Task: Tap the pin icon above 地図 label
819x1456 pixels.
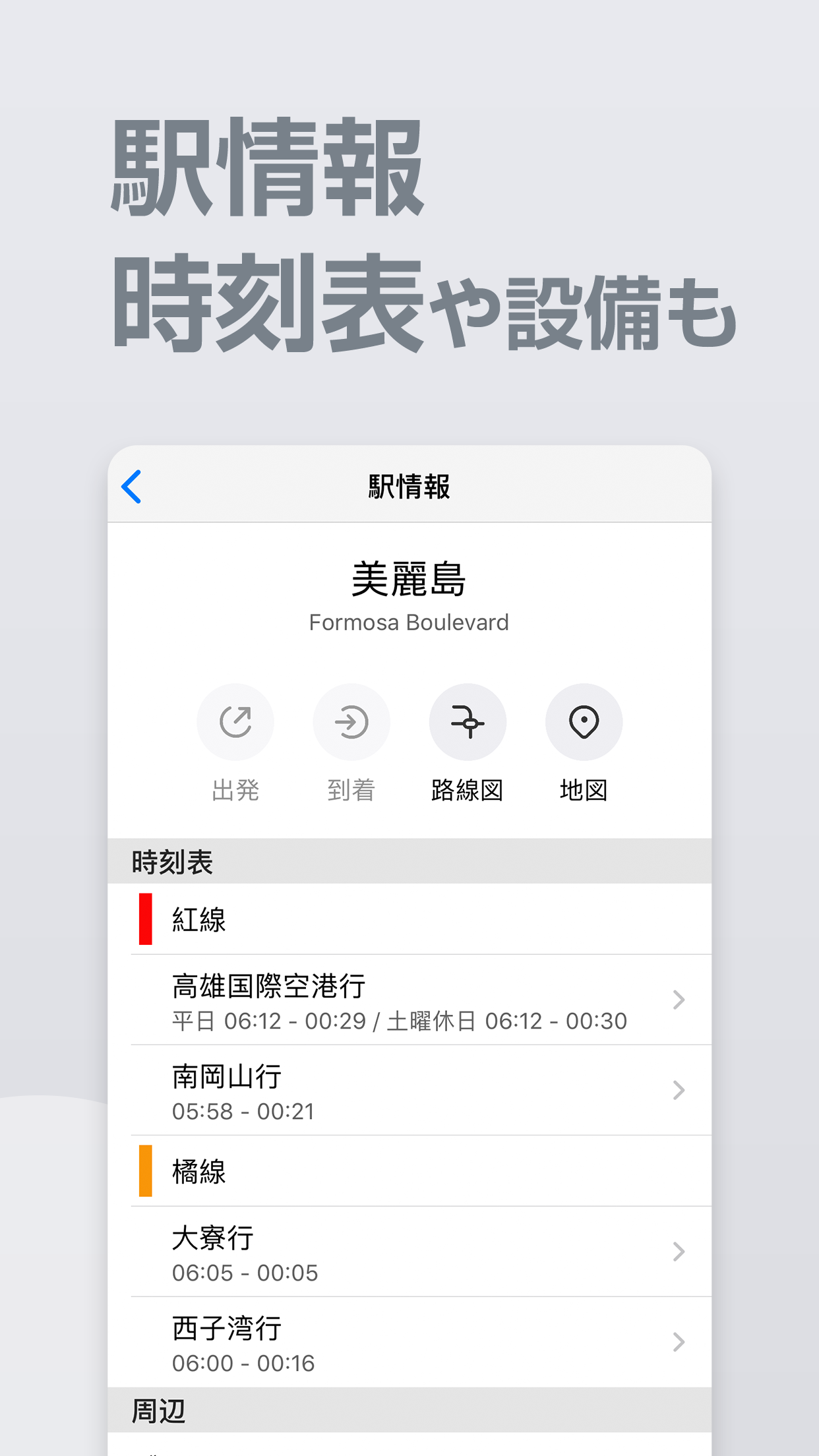Action: (584, 722)
